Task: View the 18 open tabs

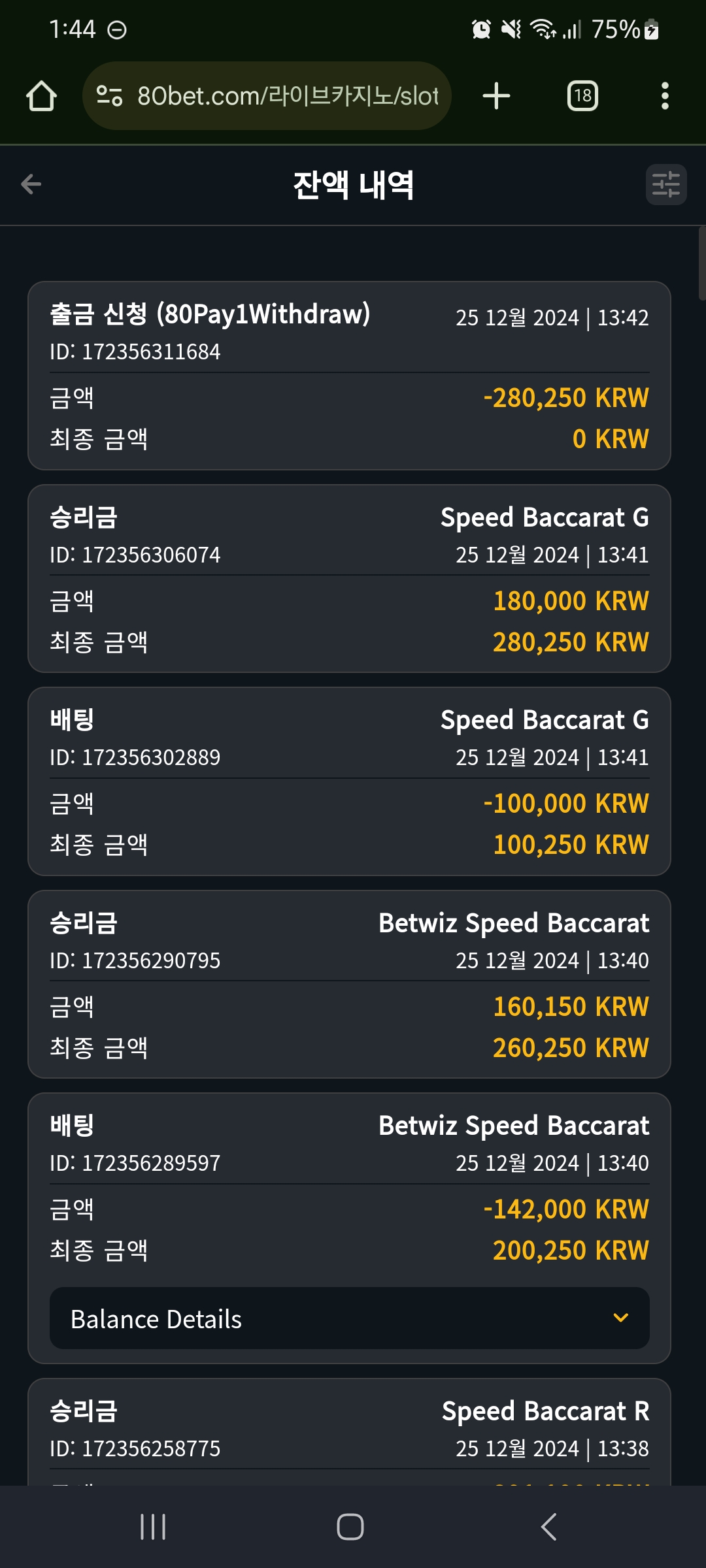Action: tap(582, 96)
